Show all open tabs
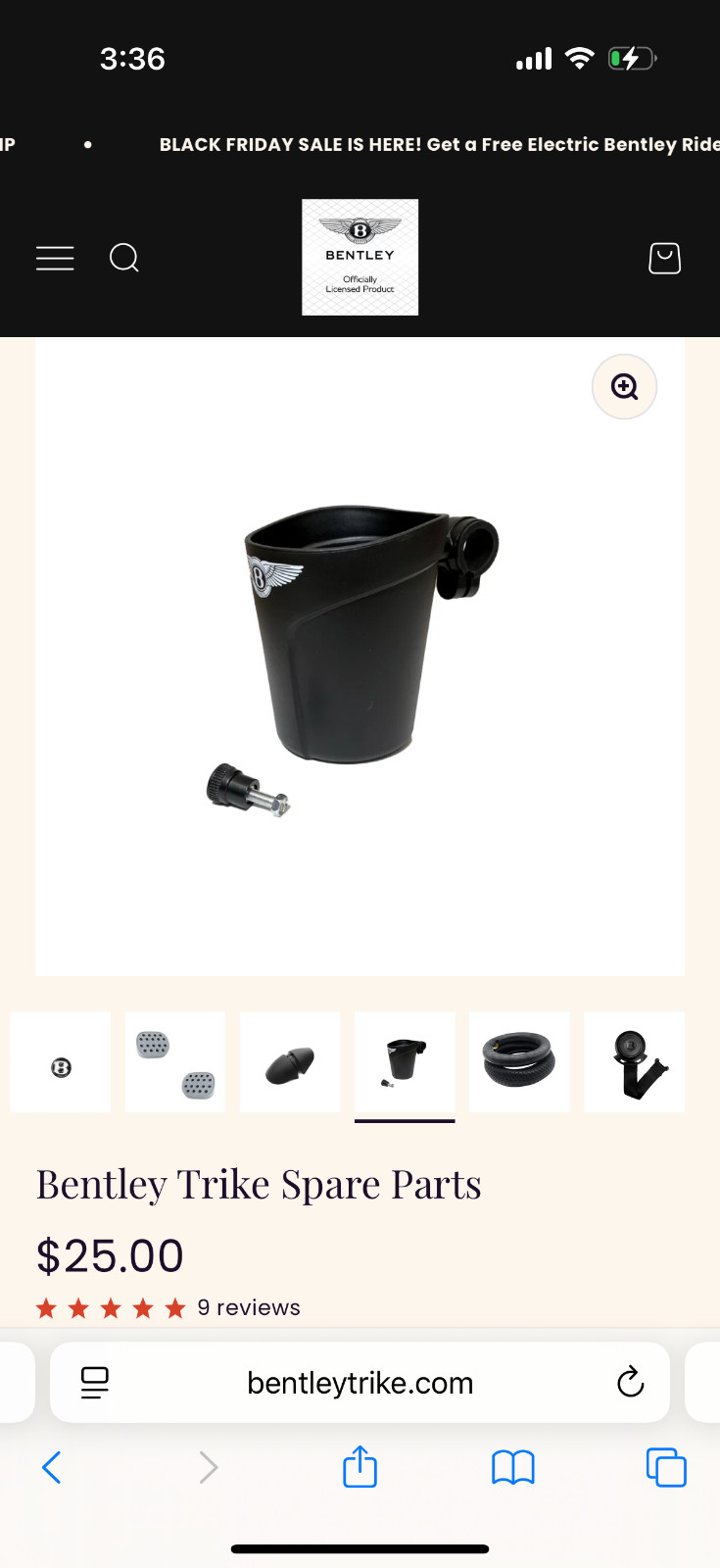This screenshot has height=1568, width=720. (x=666, y=1467)
